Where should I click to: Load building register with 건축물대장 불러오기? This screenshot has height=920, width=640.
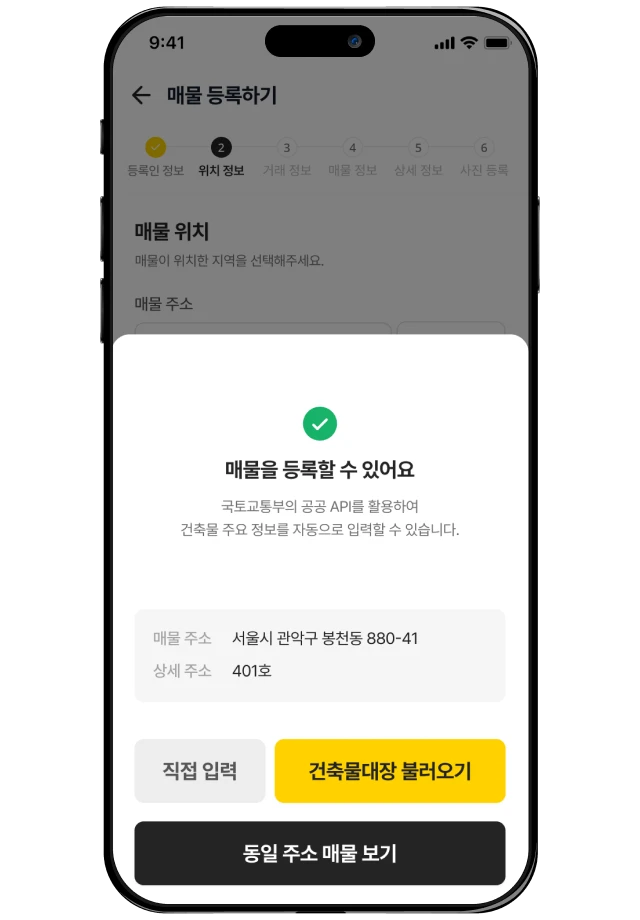(389, 771)
